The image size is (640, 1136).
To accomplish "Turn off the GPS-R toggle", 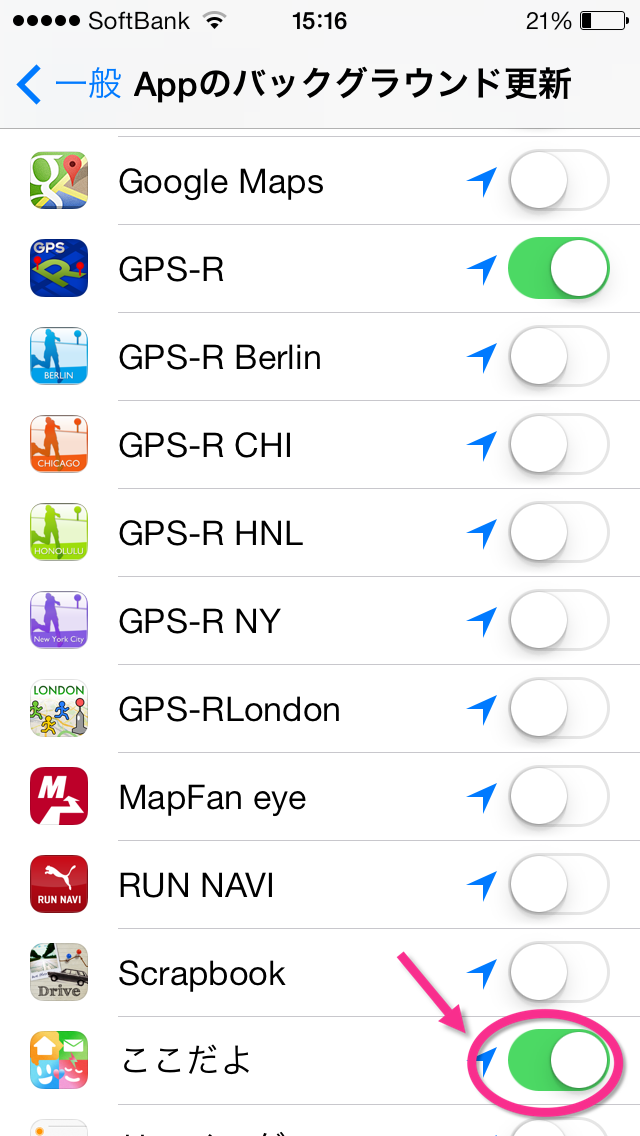I will (x=559, y=268).
